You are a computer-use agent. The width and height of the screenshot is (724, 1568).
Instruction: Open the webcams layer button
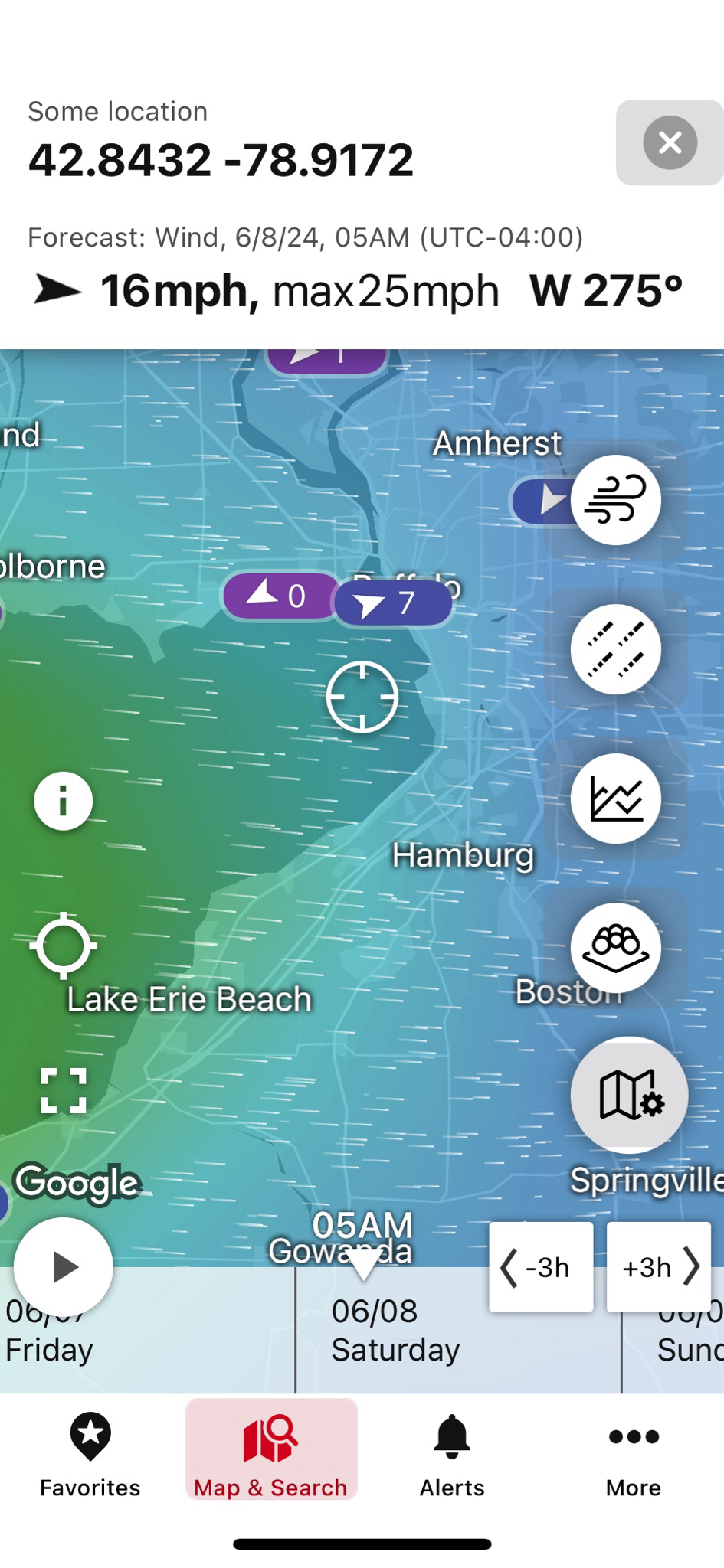click(615, 948)
